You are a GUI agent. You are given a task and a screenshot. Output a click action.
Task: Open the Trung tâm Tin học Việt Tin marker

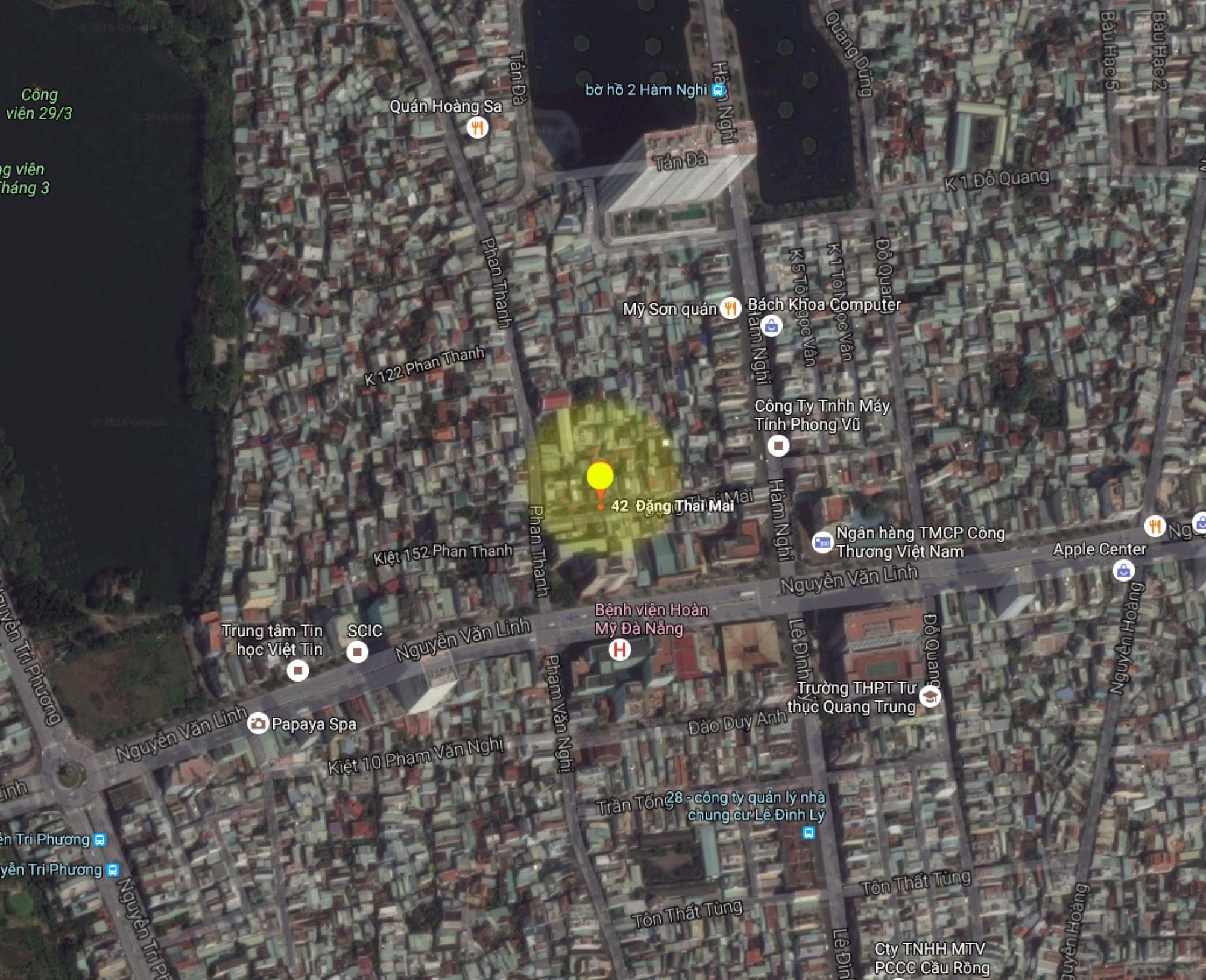point(297,670)
